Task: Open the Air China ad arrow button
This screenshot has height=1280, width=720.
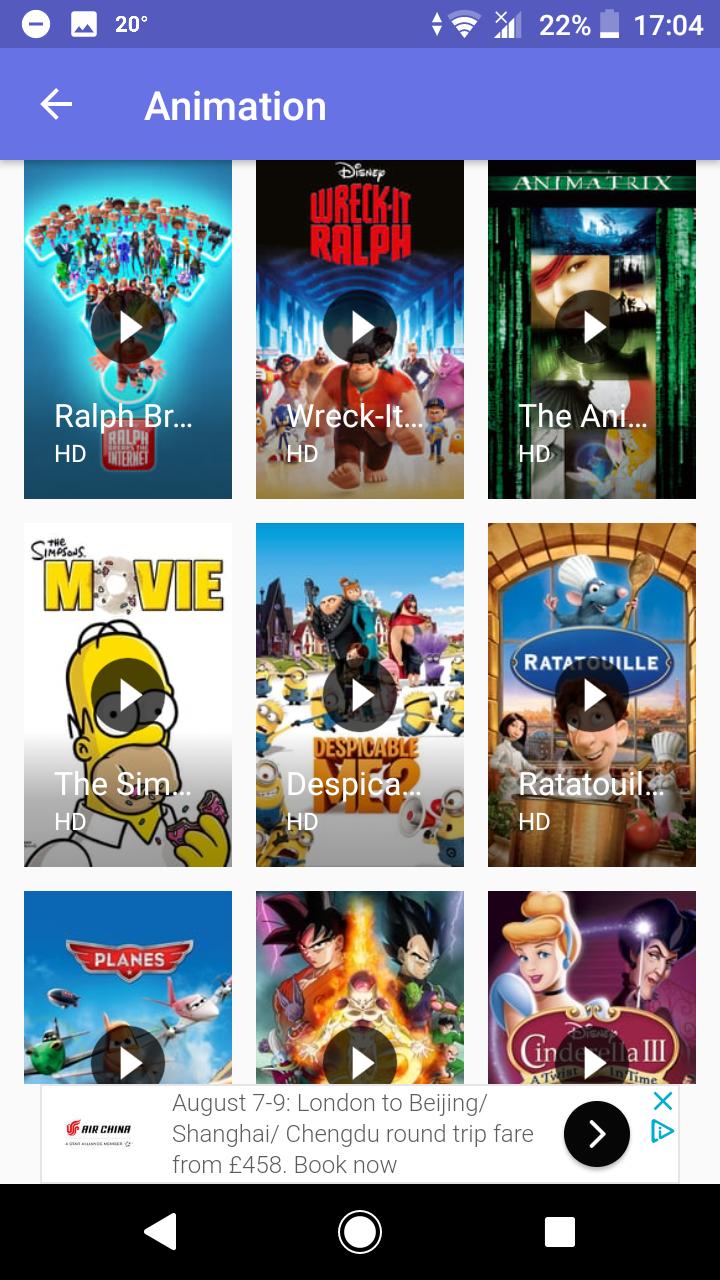Action: (597, 1134)
